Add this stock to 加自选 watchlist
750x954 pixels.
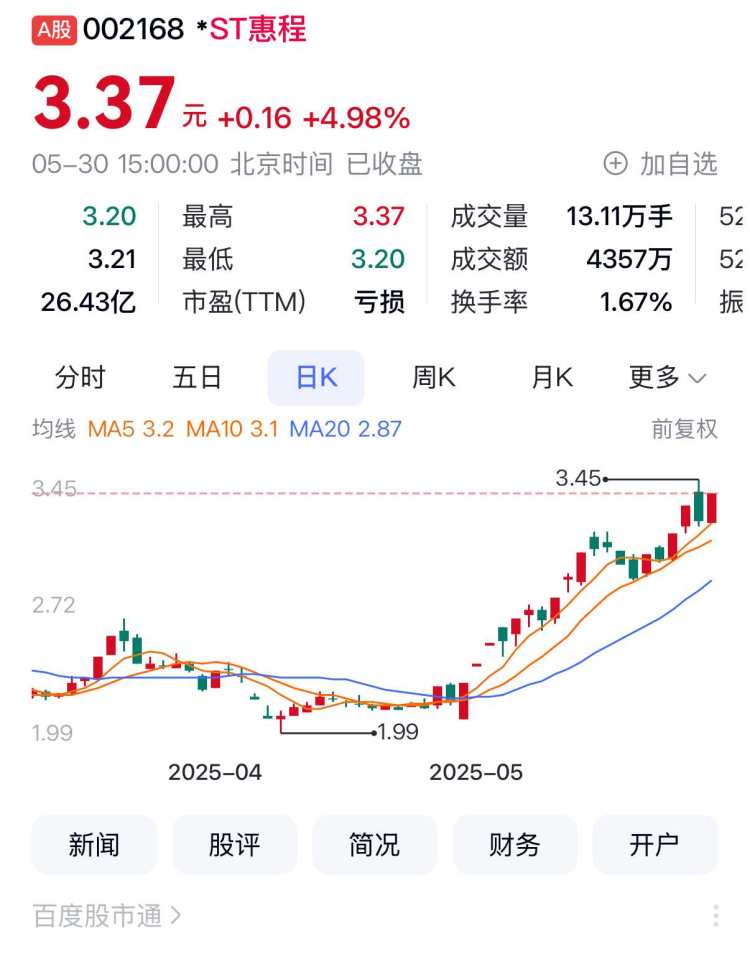coord(661,164)
